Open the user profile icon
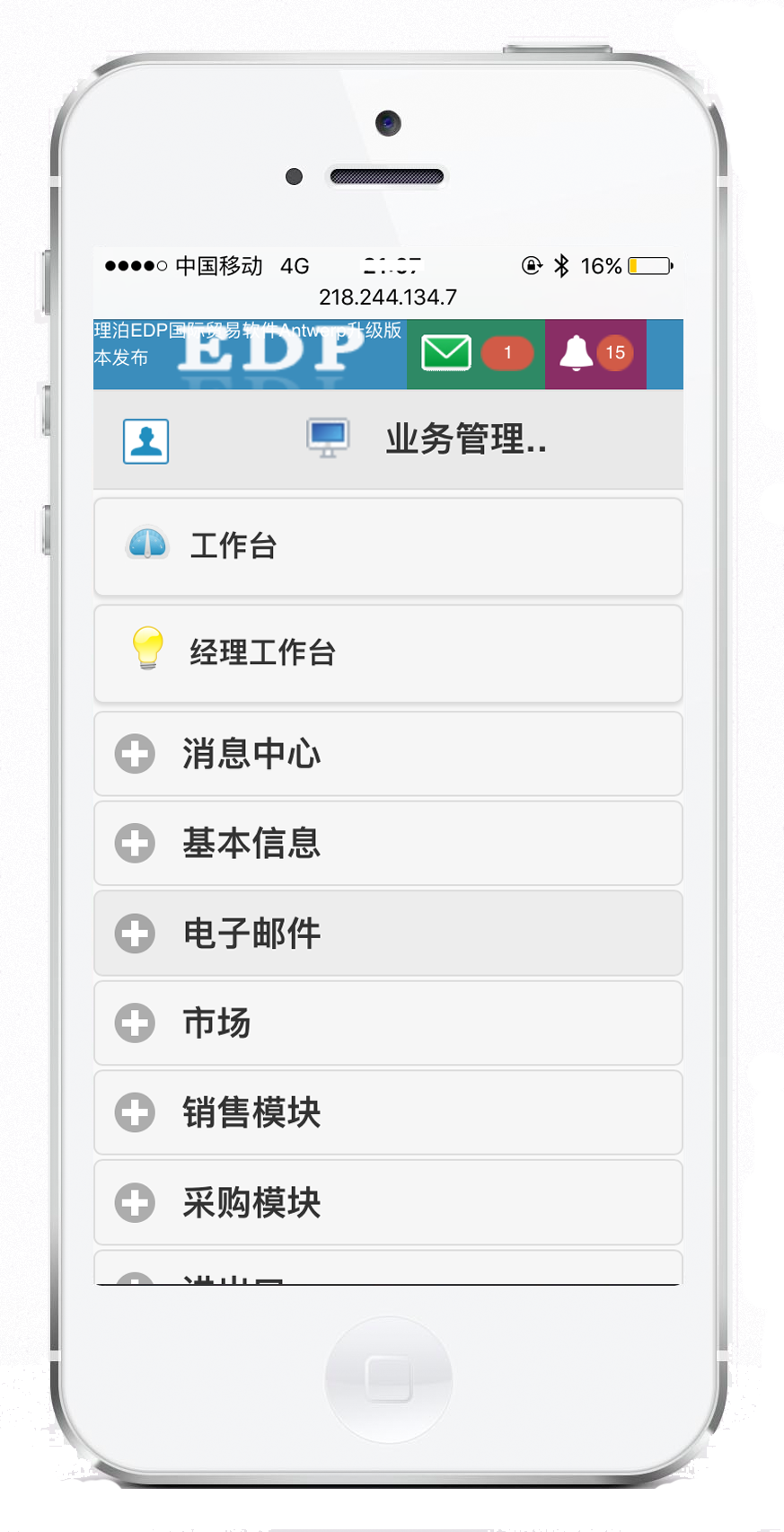This screenshot has height=1532, width=784. 145,441
